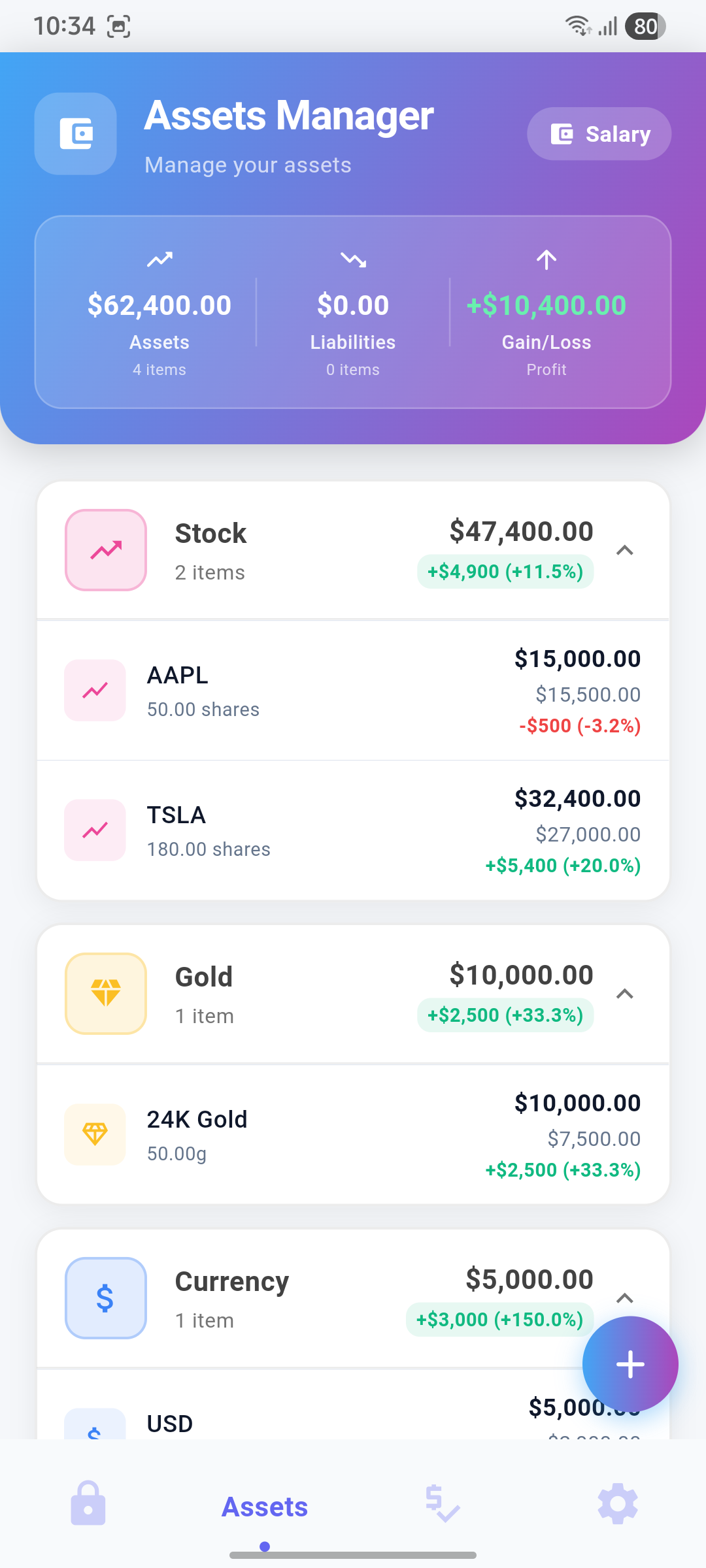Click the AAPL holdings row
This screenshot has width=706, height=1568.
pos(353,690)
